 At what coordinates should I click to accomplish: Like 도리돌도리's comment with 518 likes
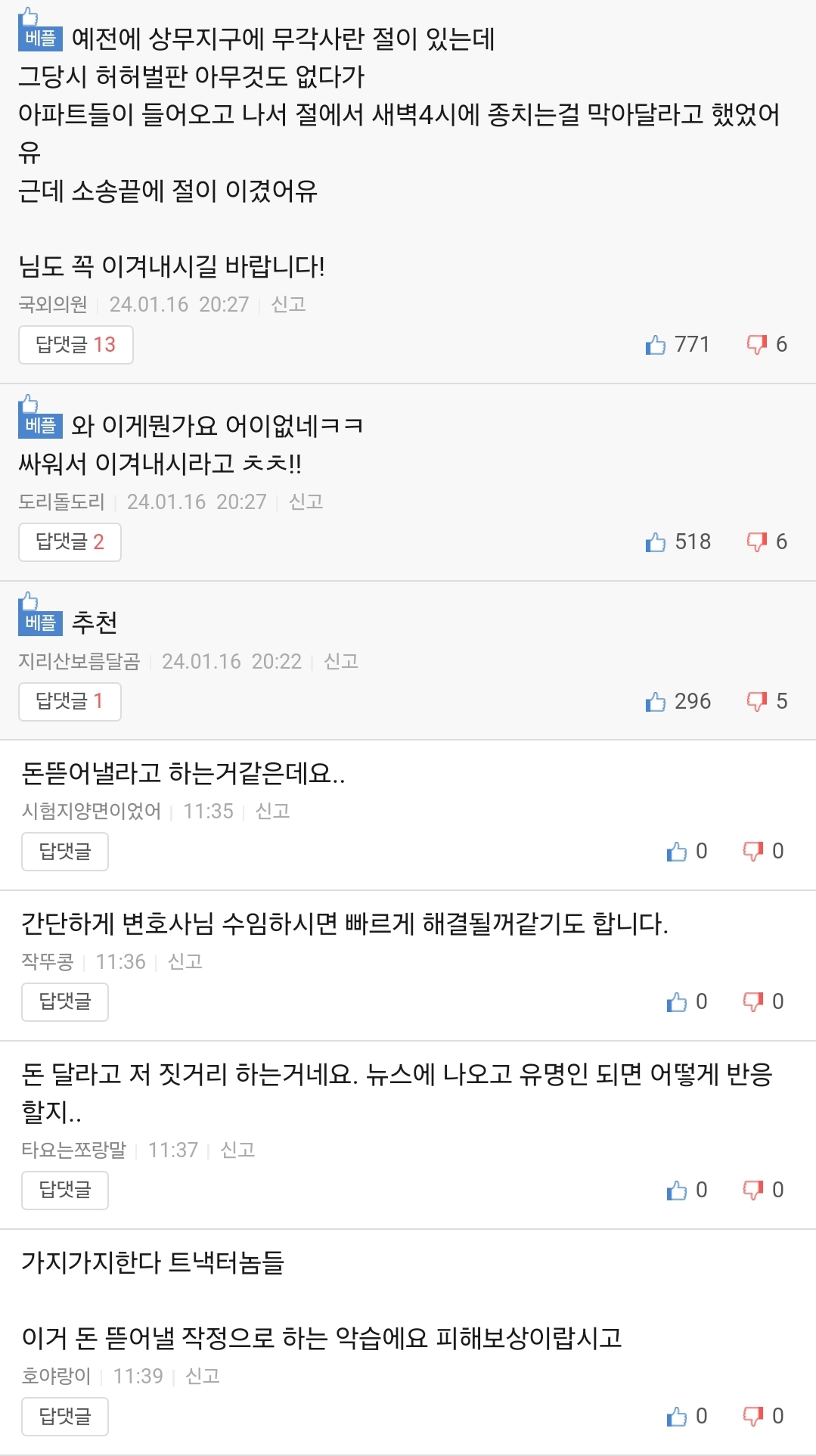[x=655, y=542]
